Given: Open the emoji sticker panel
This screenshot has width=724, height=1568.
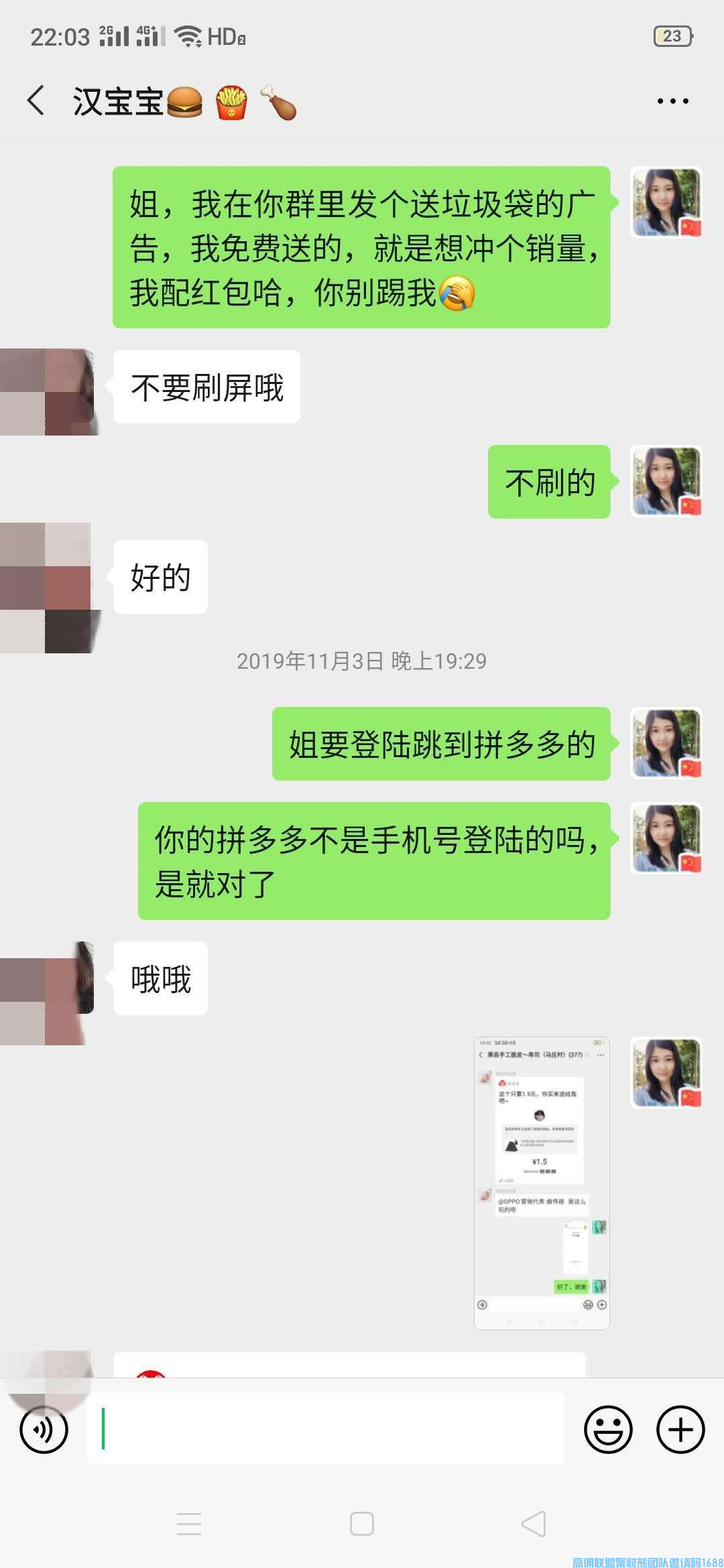Looking at the screenshot, I should 608,1429.
